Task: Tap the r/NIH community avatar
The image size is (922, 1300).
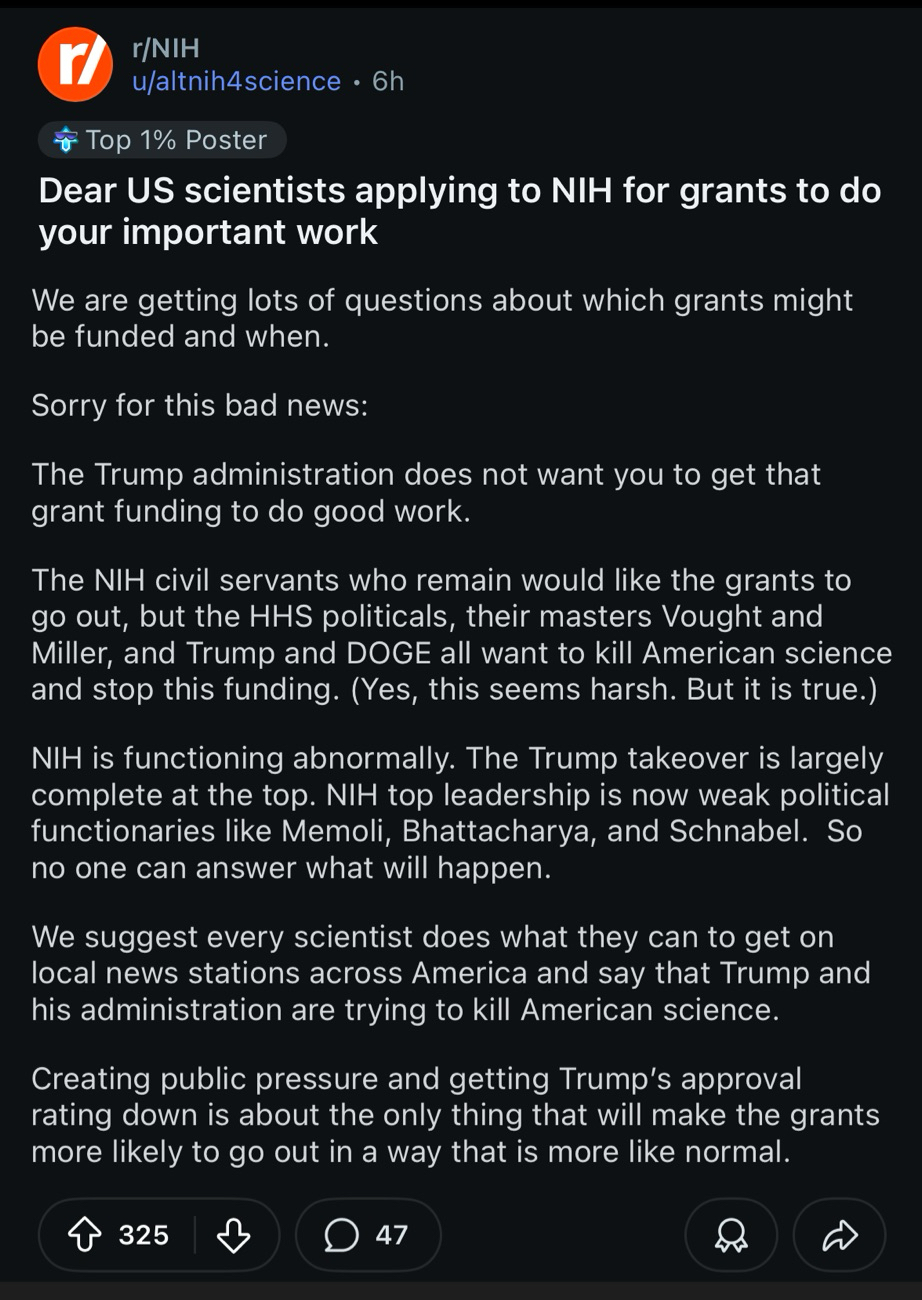Action: click(75, 64)
